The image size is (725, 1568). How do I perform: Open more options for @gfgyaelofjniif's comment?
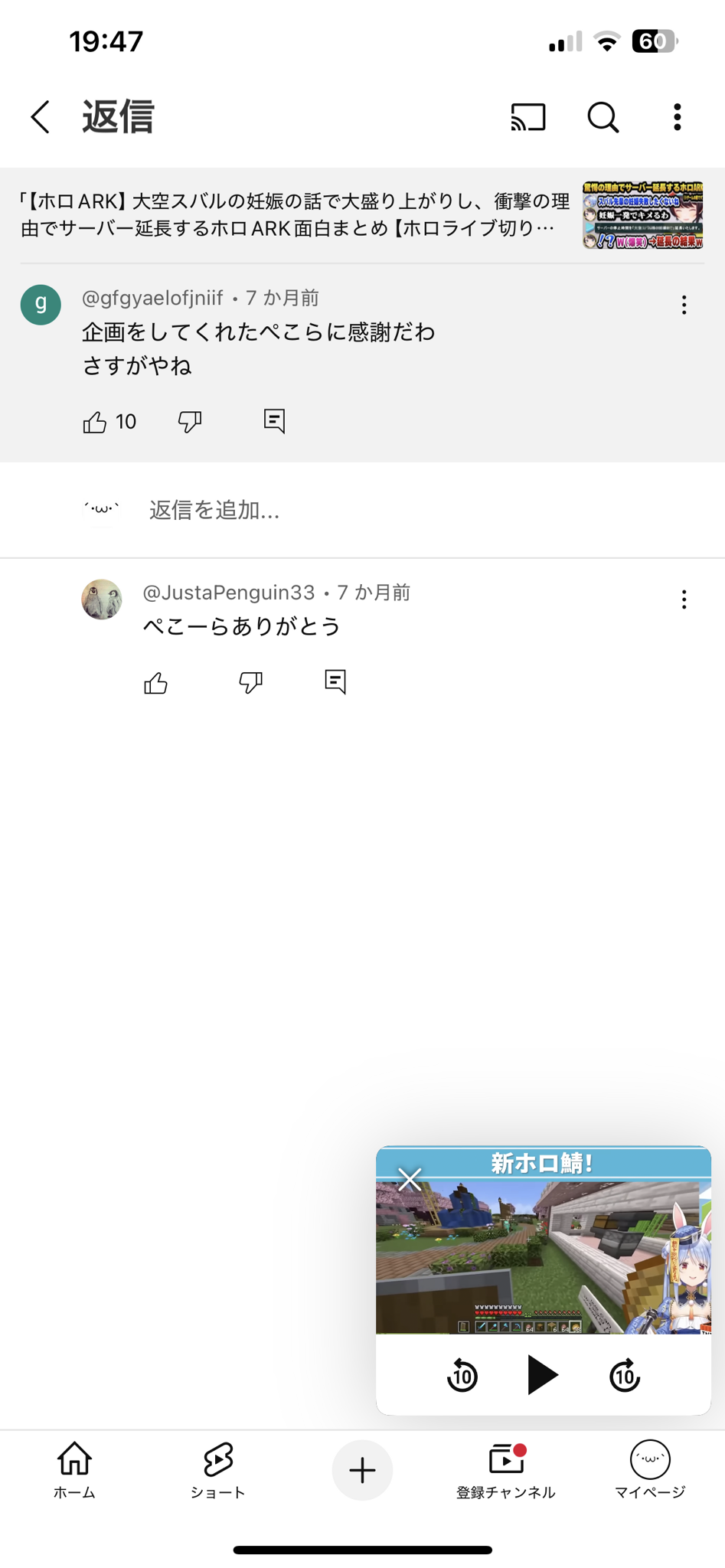click(684, 305)
